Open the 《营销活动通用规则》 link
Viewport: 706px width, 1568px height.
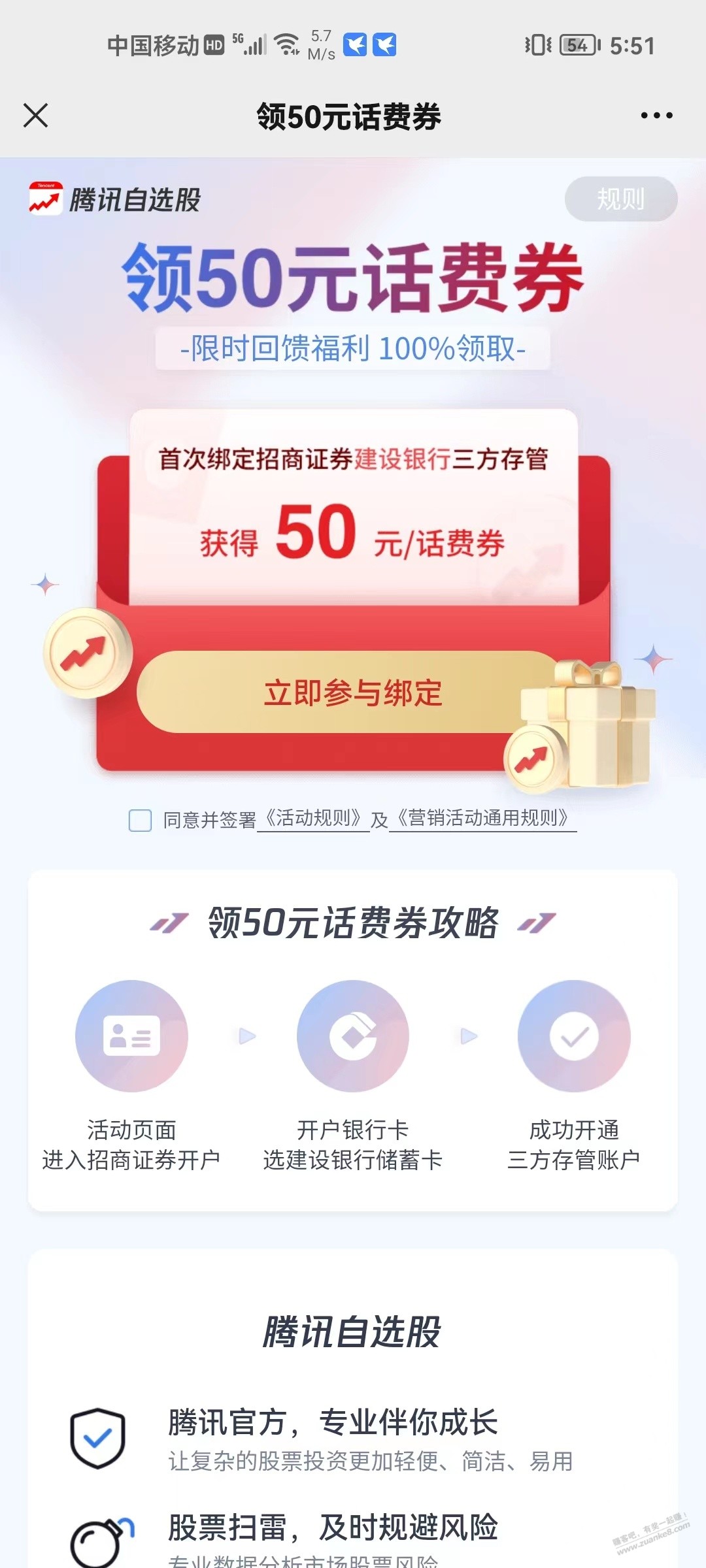[x=483, y=819]
